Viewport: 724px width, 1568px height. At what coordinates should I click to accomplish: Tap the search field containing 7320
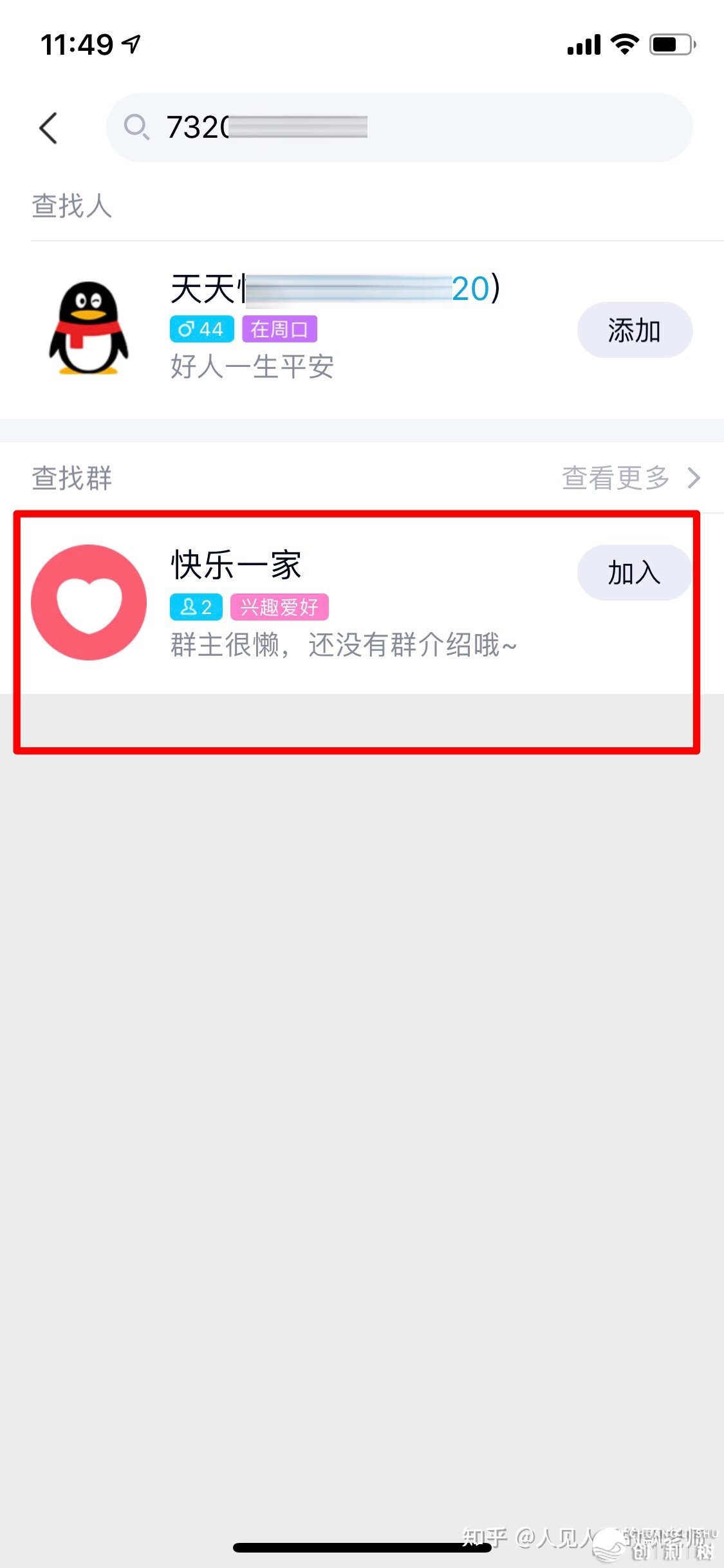399,127
